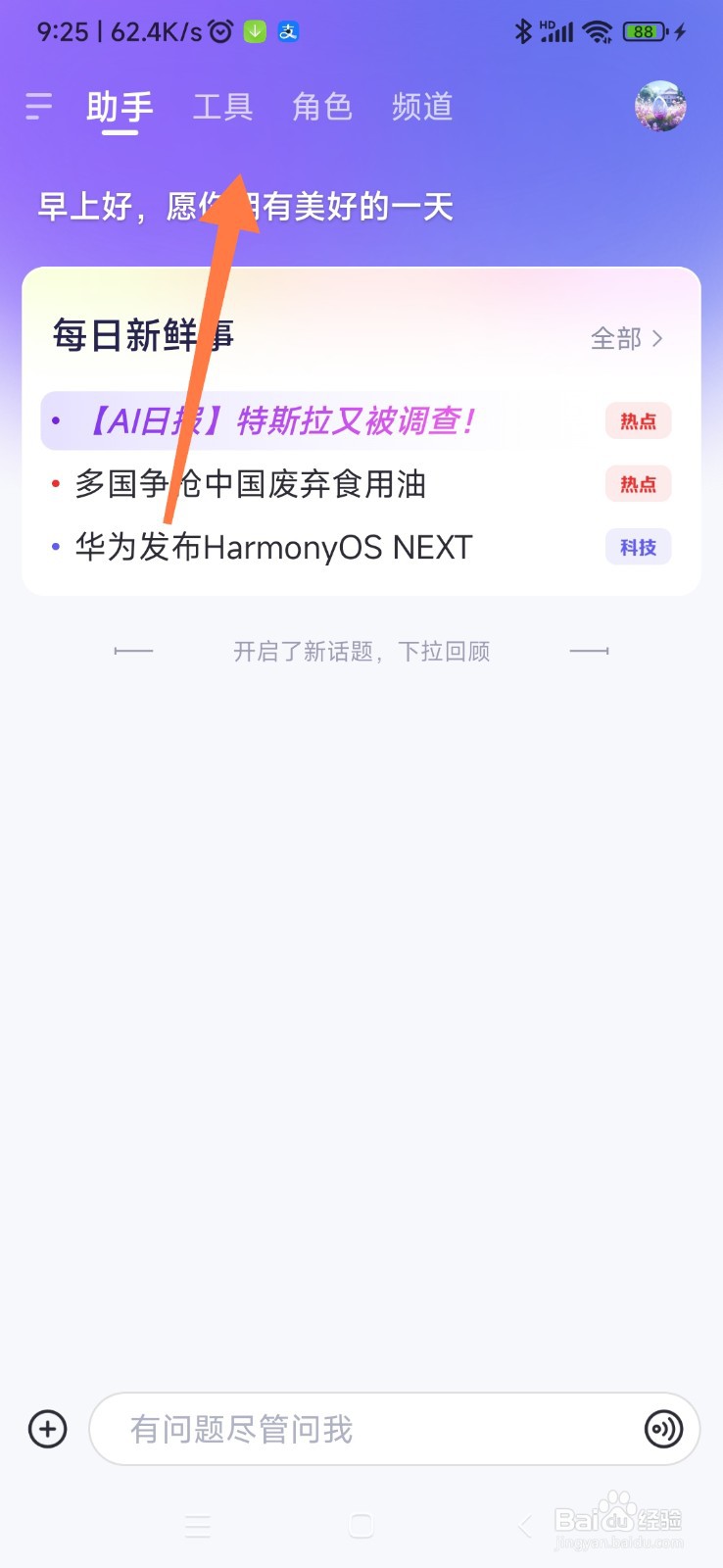Switch to the 工具 tab
The width and height of the screenshot is (723, 1568).
(221, 106)
